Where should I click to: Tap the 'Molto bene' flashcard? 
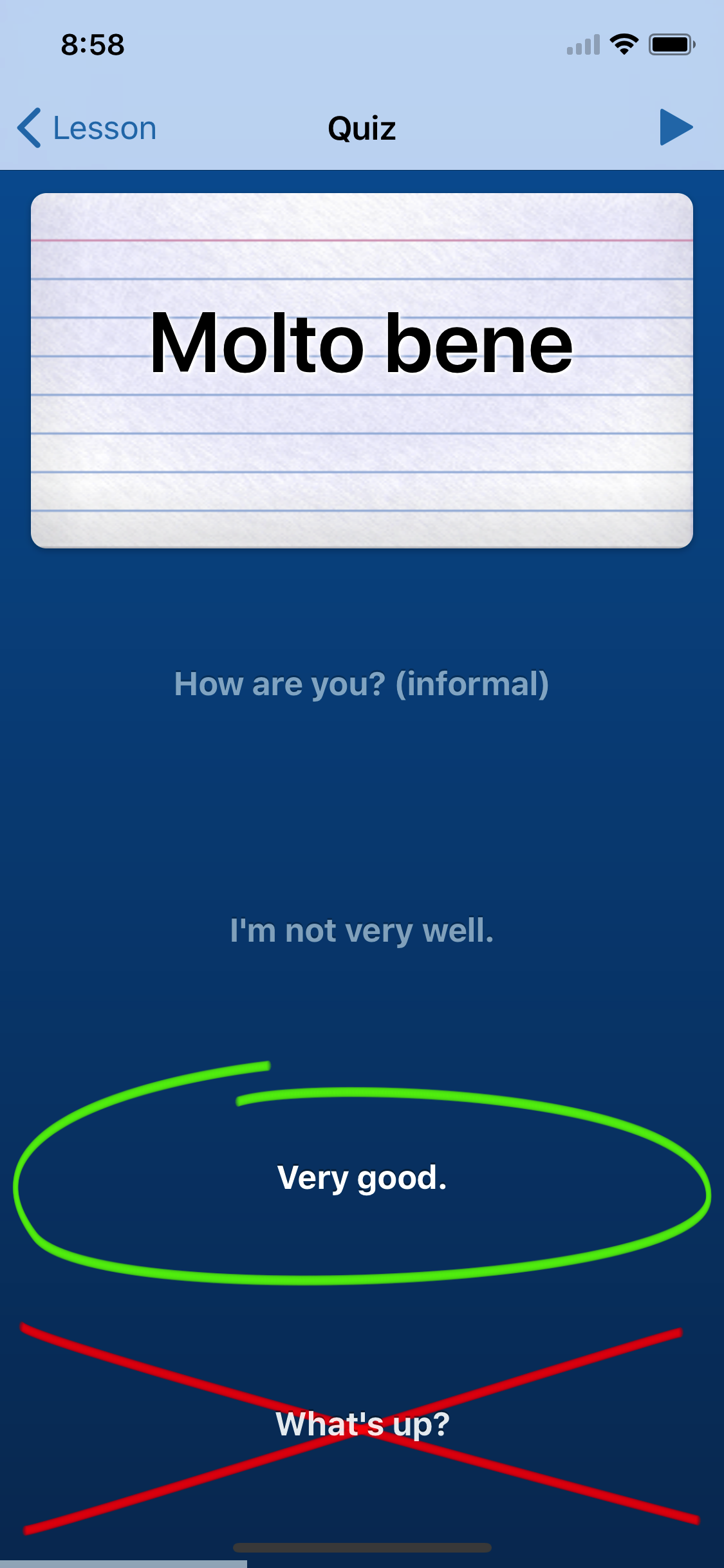(362, 370)
